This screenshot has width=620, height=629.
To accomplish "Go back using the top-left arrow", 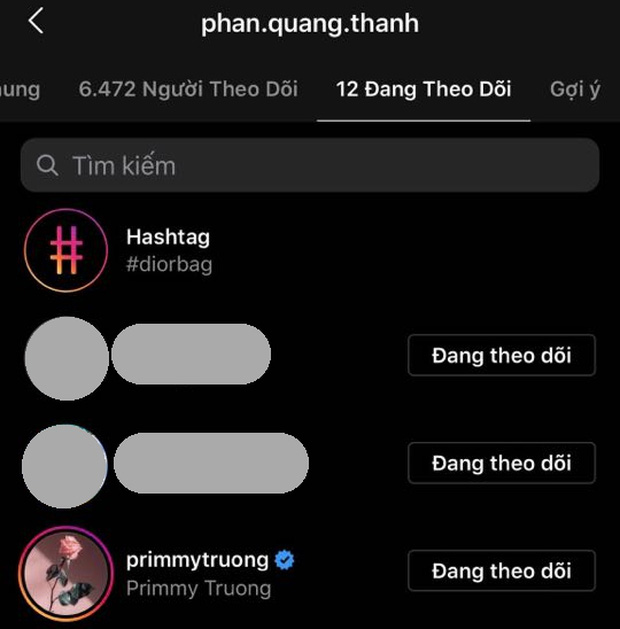I will tap(36, 21).
